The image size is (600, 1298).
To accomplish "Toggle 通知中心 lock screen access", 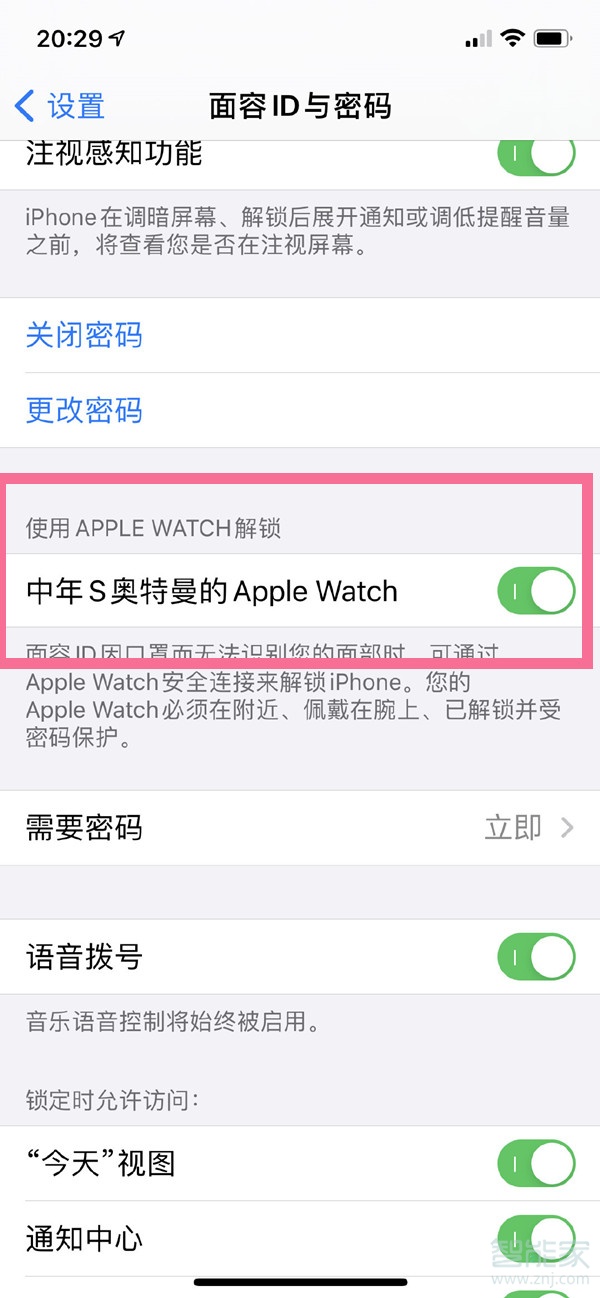I will 536,1240.
